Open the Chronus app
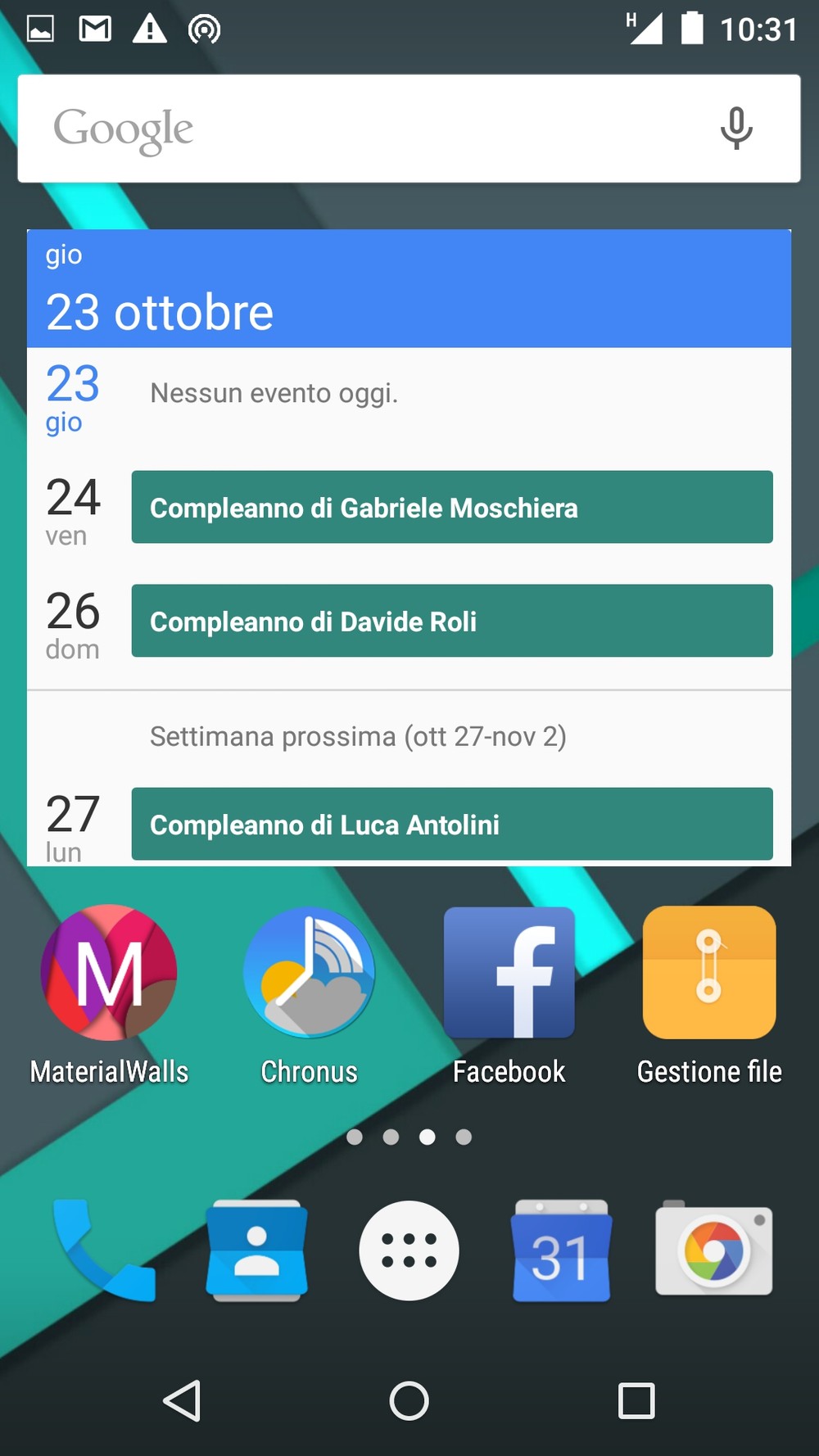 [x=310, y=995]
